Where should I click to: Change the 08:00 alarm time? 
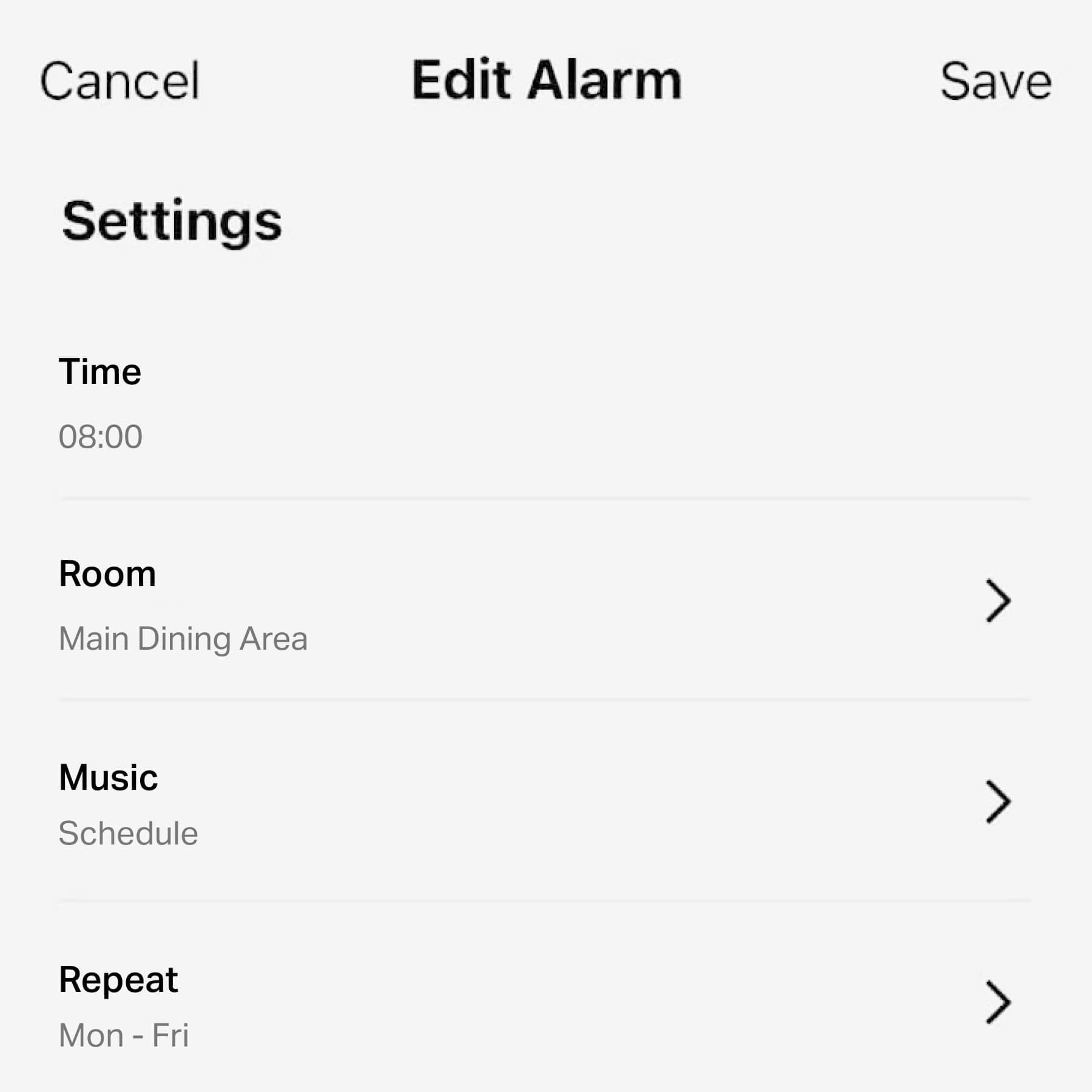pyautogui.click(x=101, y=436)
